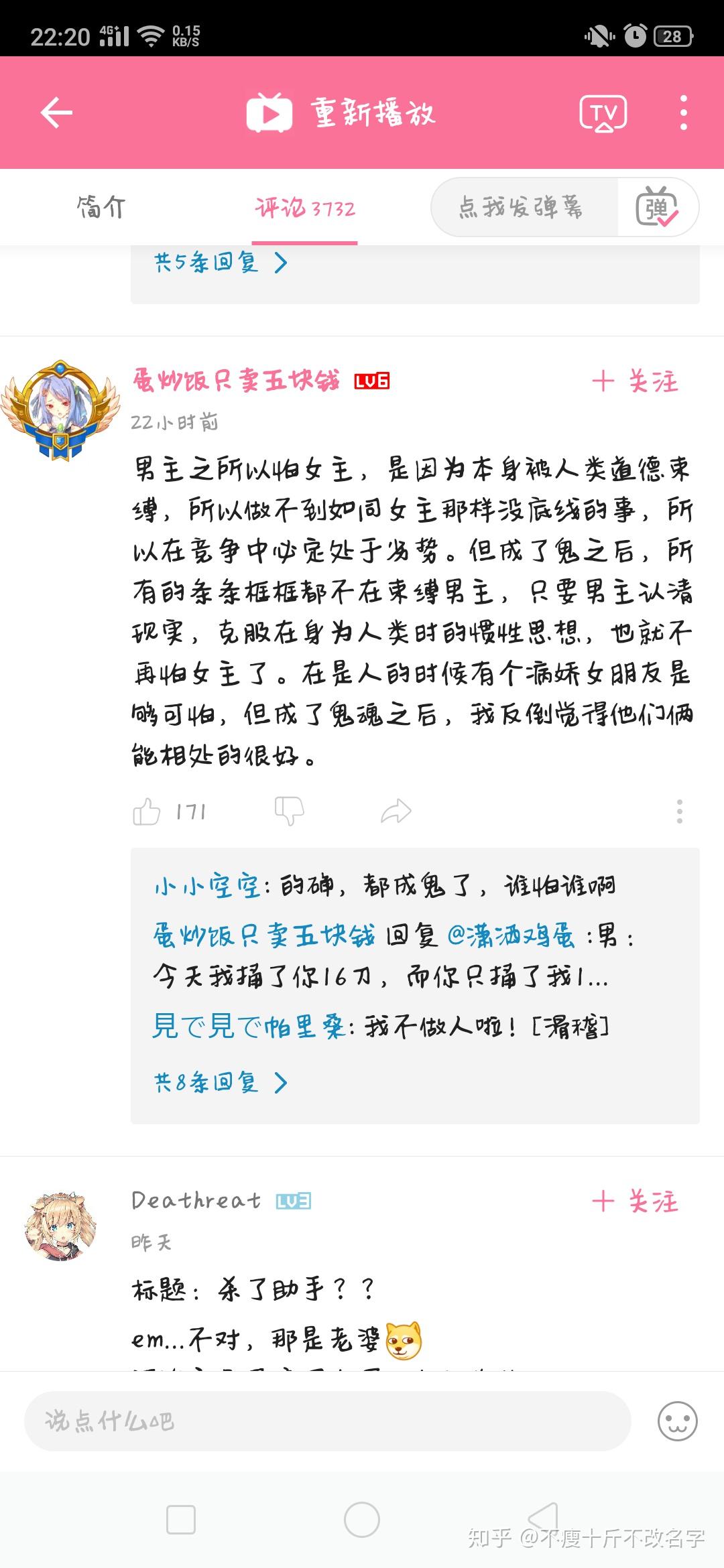Viewport: 724px width, 1568px height.
Task: Toggle the 弹 danmaku display switch
Action: click(657, 207)
